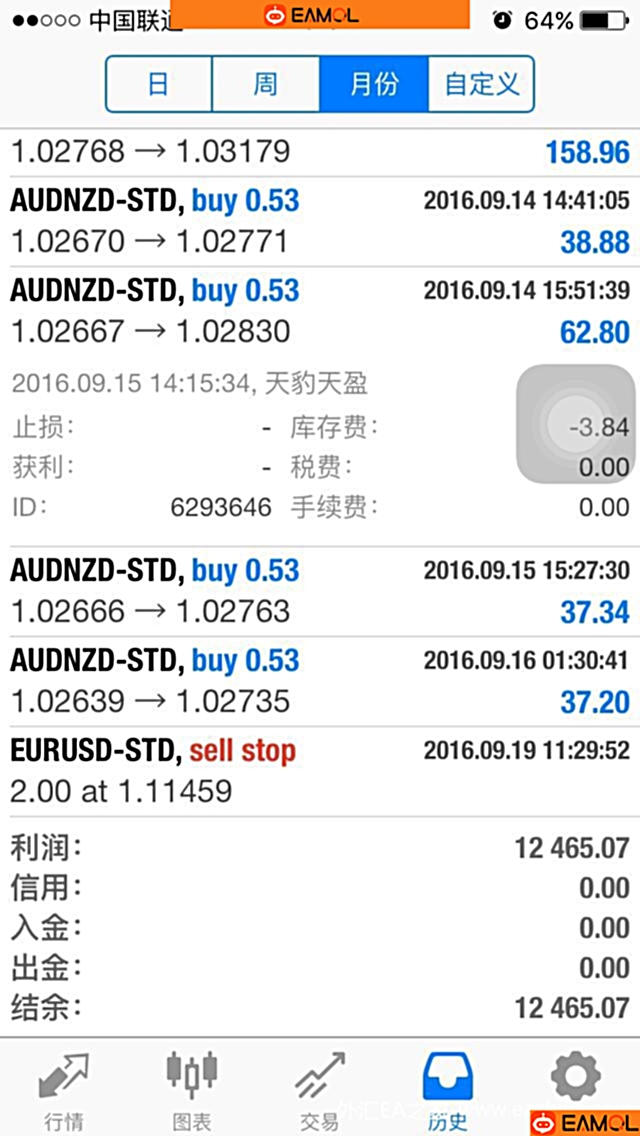Image resolution: width=640 pixels, height=1136 pixels.
Task: Collapse the AUDNZD-STD trade dated 2016.09.14 15:51:39
Action: (320, 311)
